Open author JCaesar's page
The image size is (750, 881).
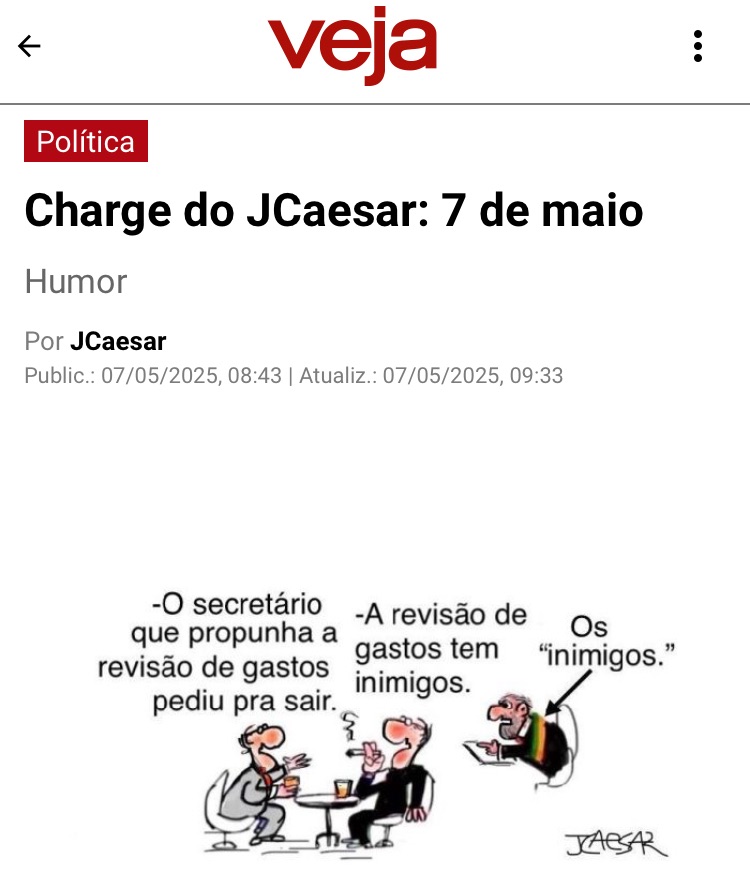[x=118, y=342]
